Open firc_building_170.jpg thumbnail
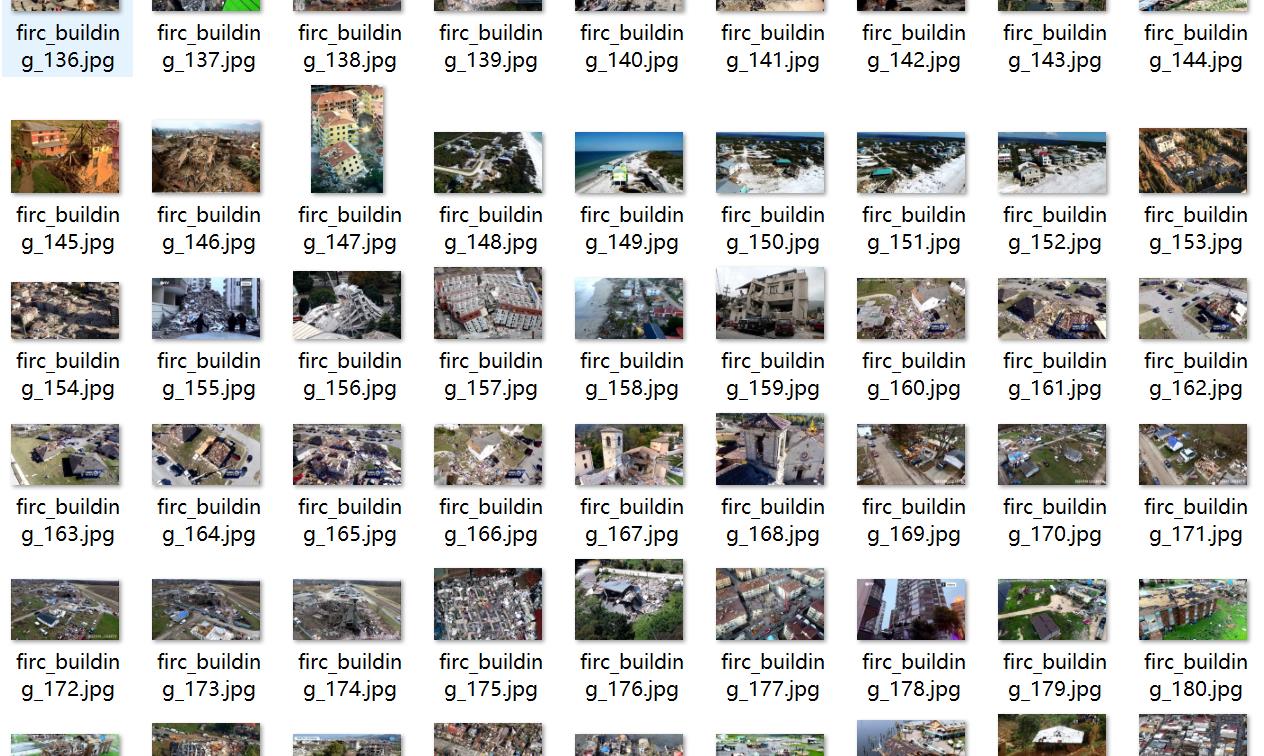The image size is (1264, 756). (x=1052, y=454)
